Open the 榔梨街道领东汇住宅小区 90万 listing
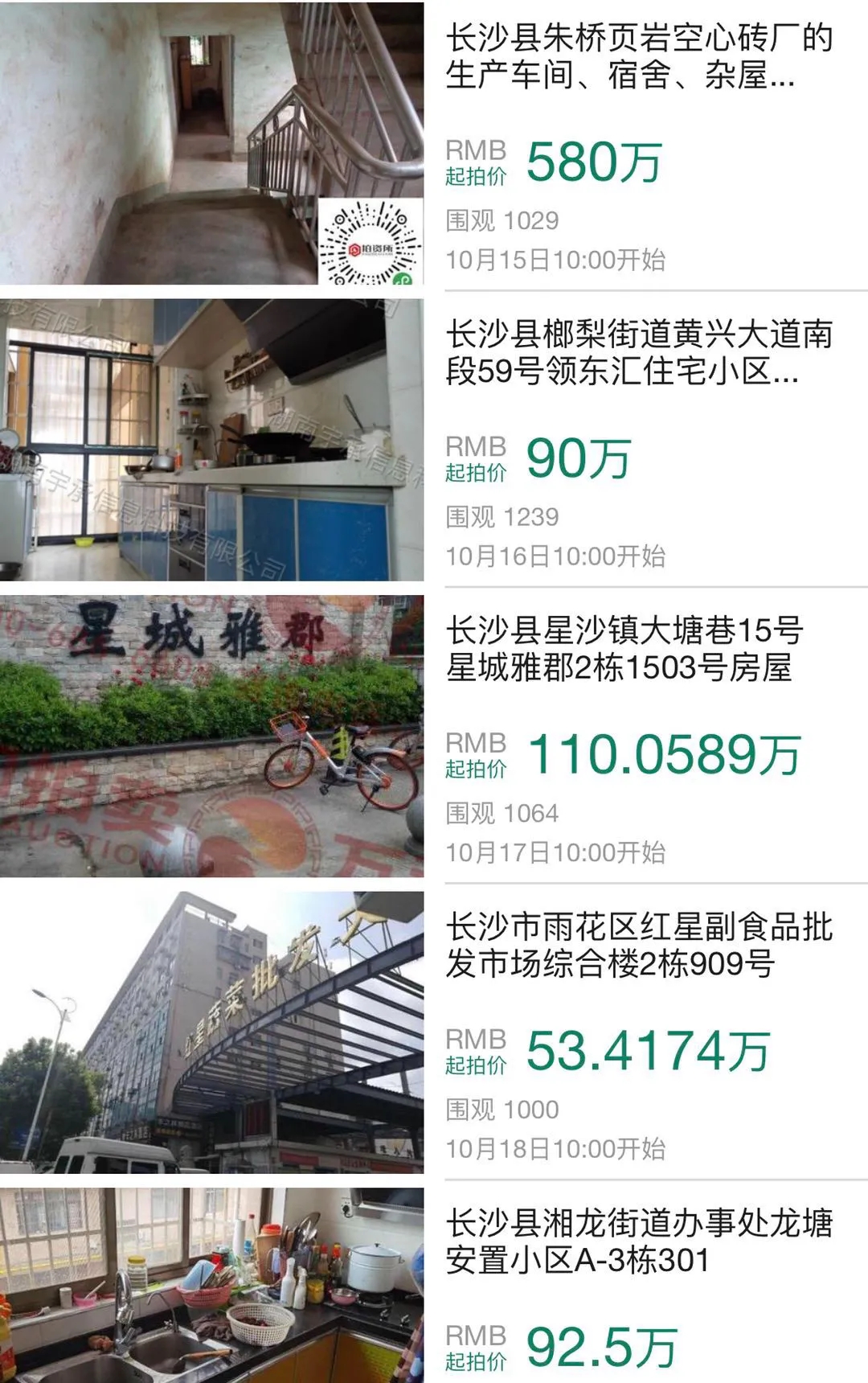 (x=639, y=352)
